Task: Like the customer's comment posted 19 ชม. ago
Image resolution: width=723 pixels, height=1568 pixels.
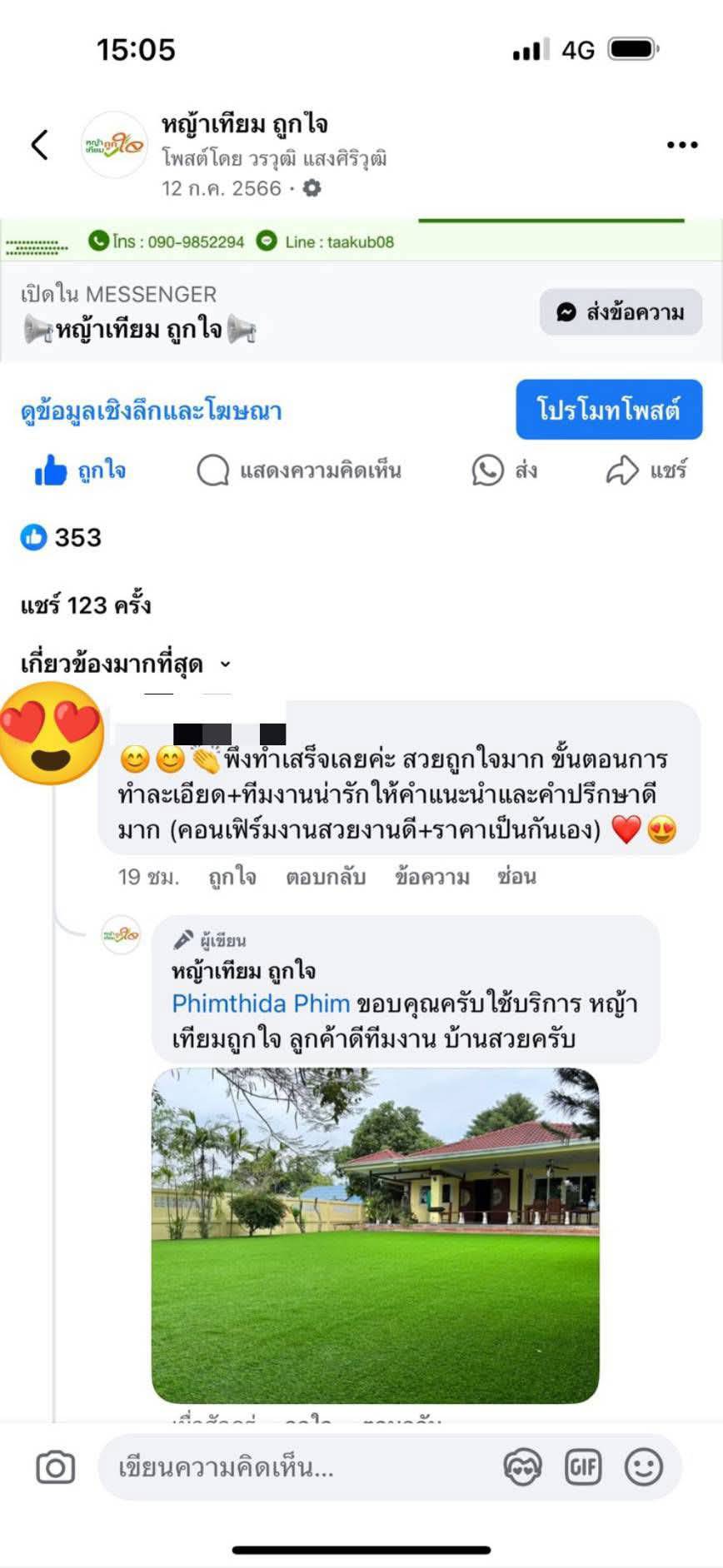Action: (x=232, y=876)
